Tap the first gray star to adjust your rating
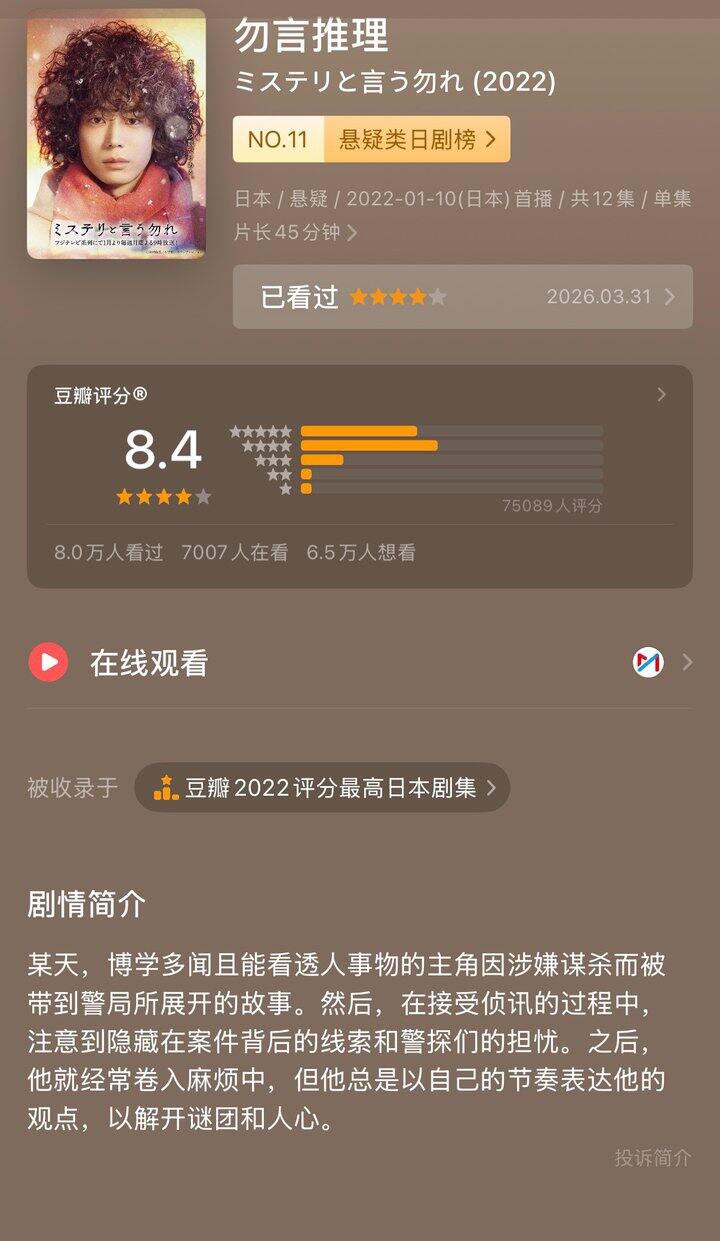The image size is (720, 1241). click(x=440, y=296)
